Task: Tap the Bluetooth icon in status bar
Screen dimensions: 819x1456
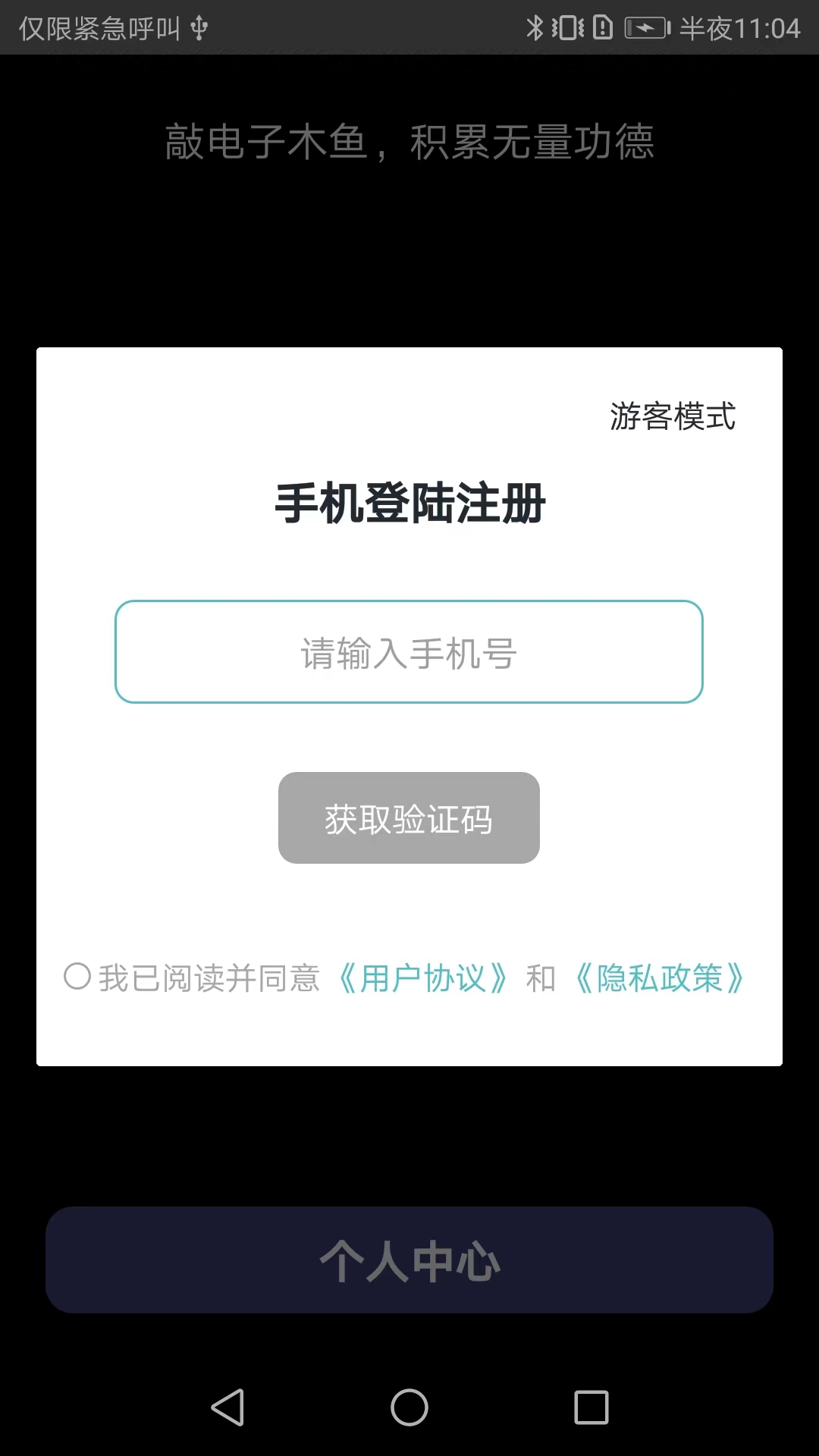Action: point(535,27)
